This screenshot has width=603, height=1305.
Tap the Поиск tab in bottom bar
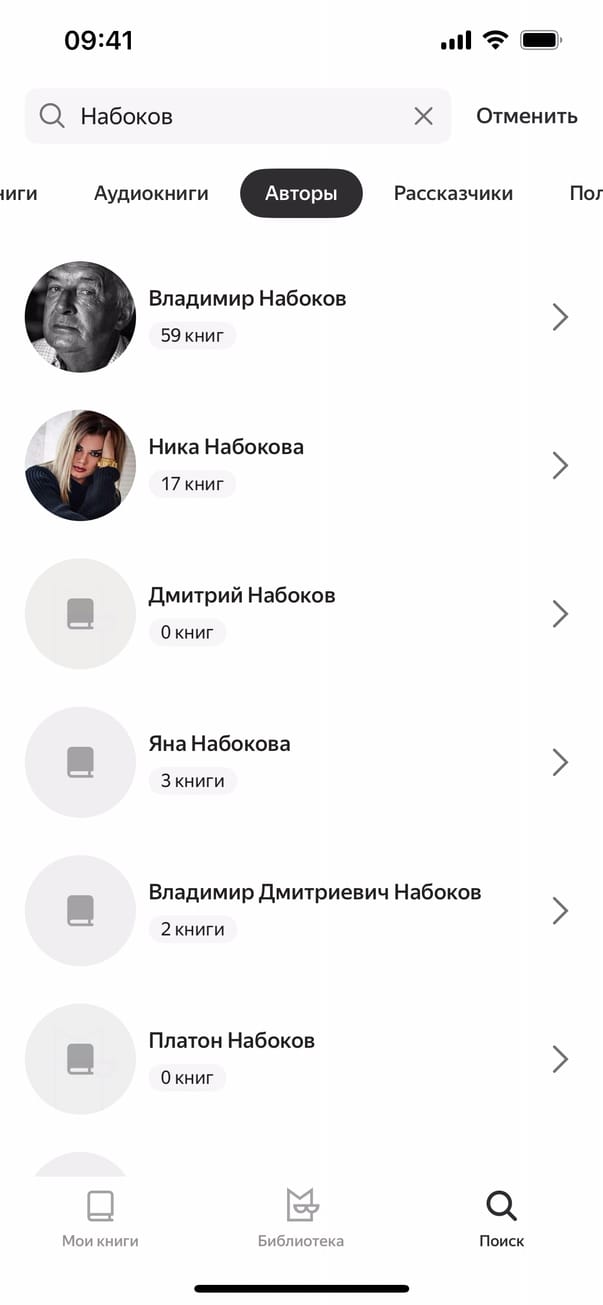click(x=501, y=1219)
